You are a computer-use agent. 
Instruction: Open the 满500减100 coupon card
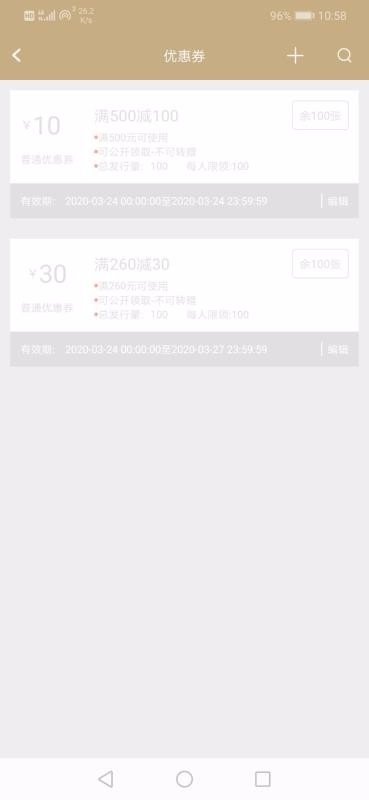(184, 137)
